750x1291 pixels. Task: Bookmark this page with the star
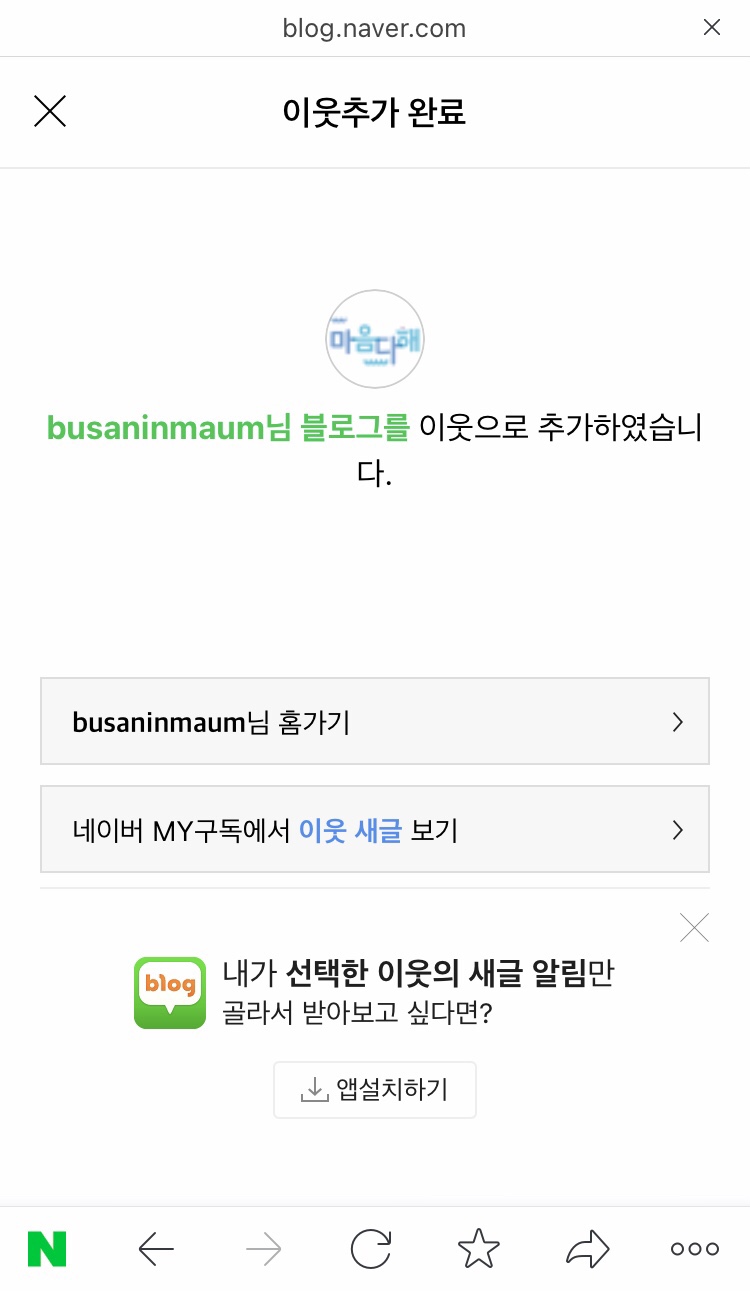pos(478,1249)
